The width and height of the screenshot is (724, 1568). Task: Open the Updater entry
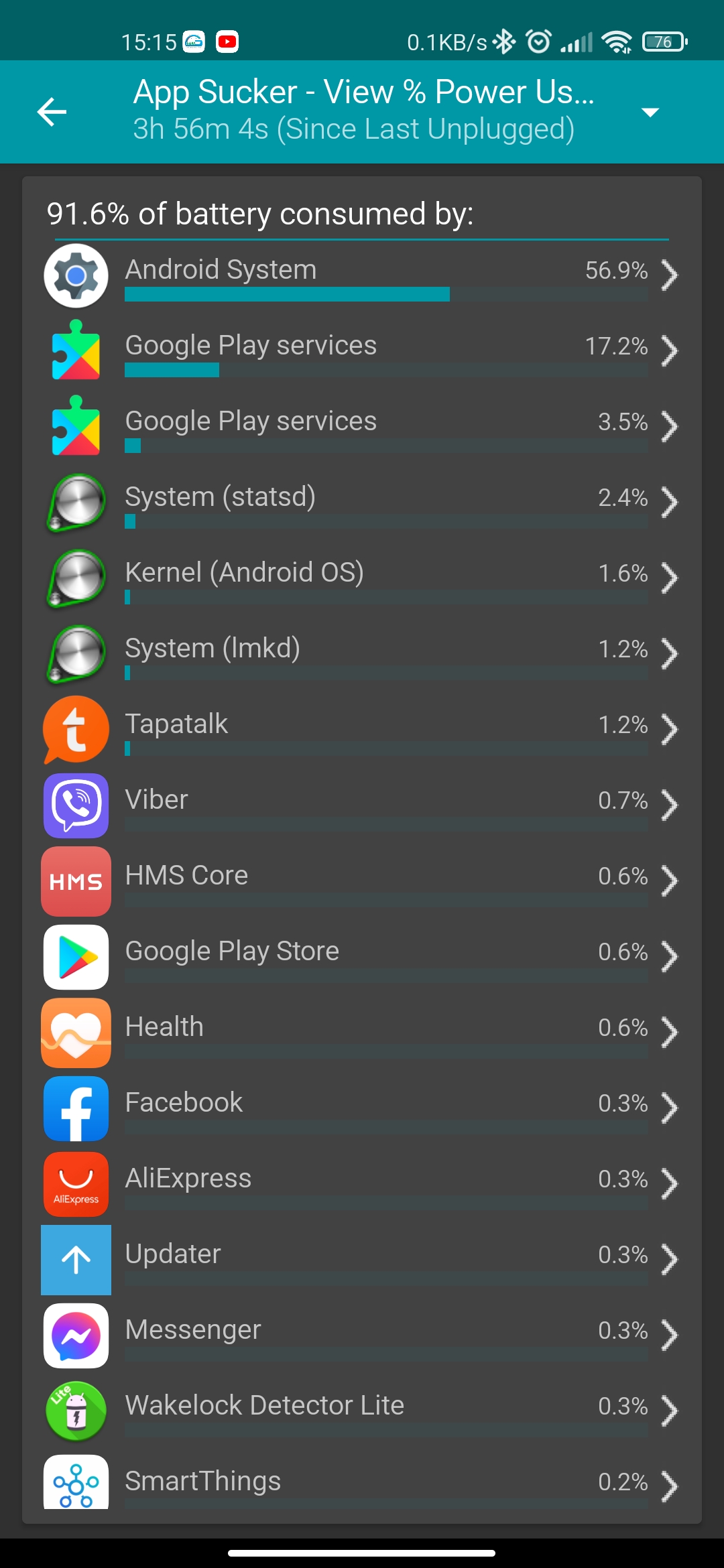click(x=362, y=1260)
